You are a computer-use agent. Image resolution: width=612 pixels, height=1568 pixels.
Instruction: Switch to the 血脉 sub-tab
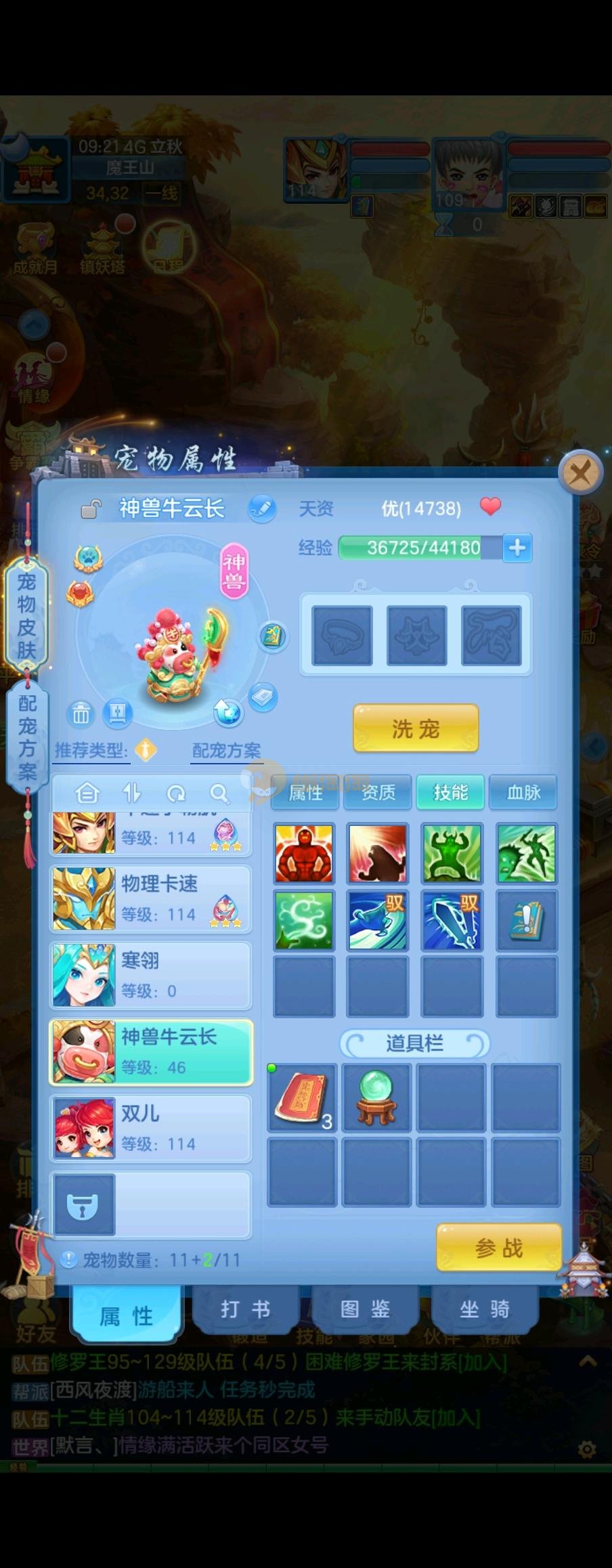(523, 792)
